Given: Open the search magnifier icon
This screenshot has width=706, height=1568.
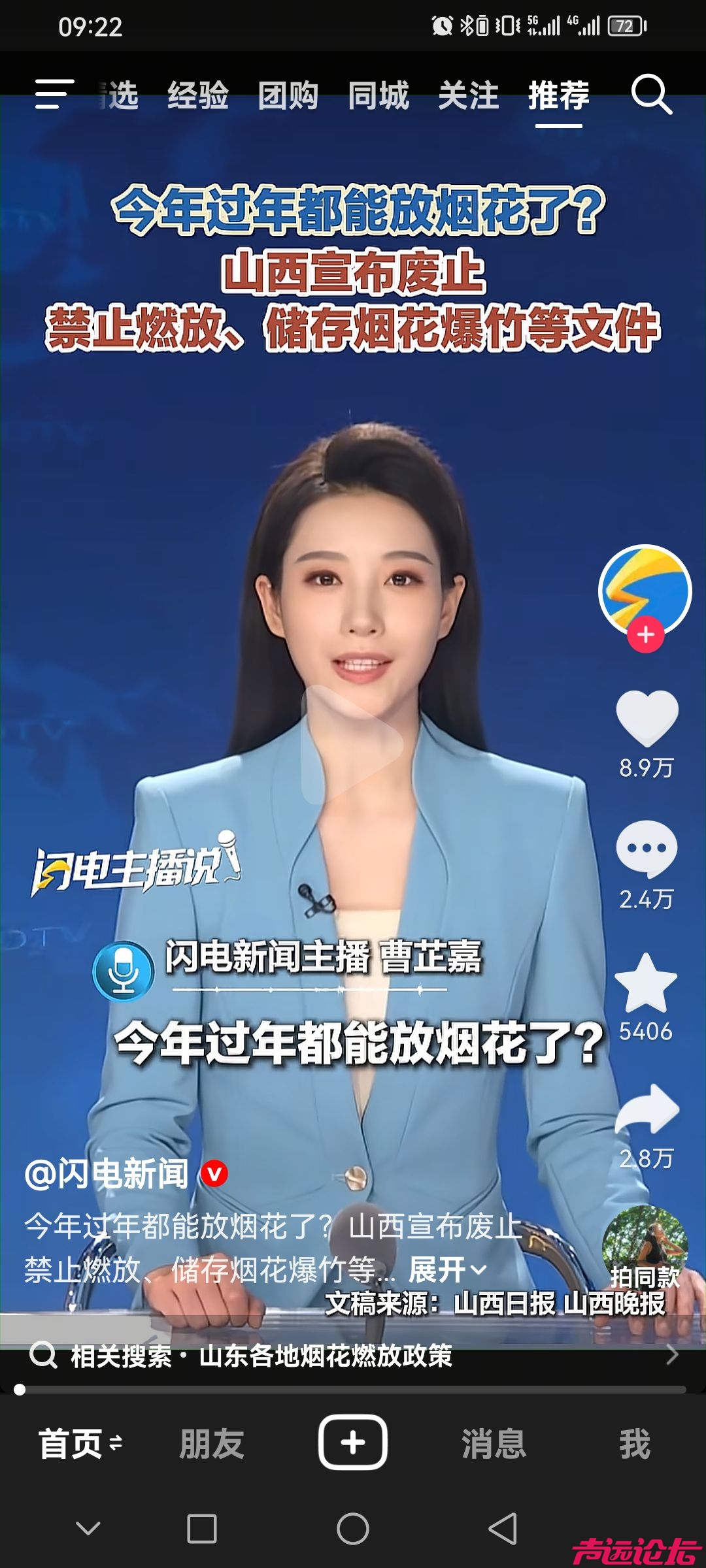Looking at the screenshot, I should 651,95.
